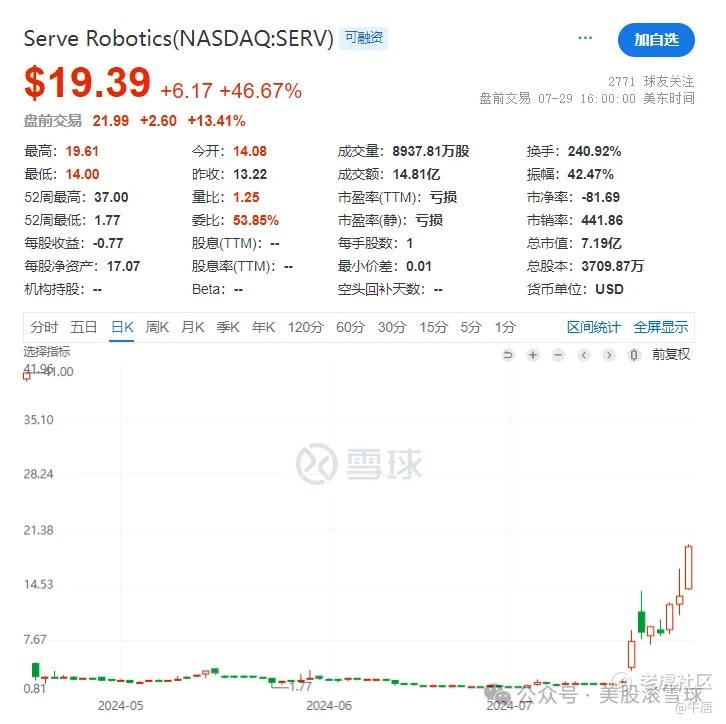Image resolution: width=726 pixels, height=724 pixels.
Task: Choose the 15分 interval
Action: point(433,327)
